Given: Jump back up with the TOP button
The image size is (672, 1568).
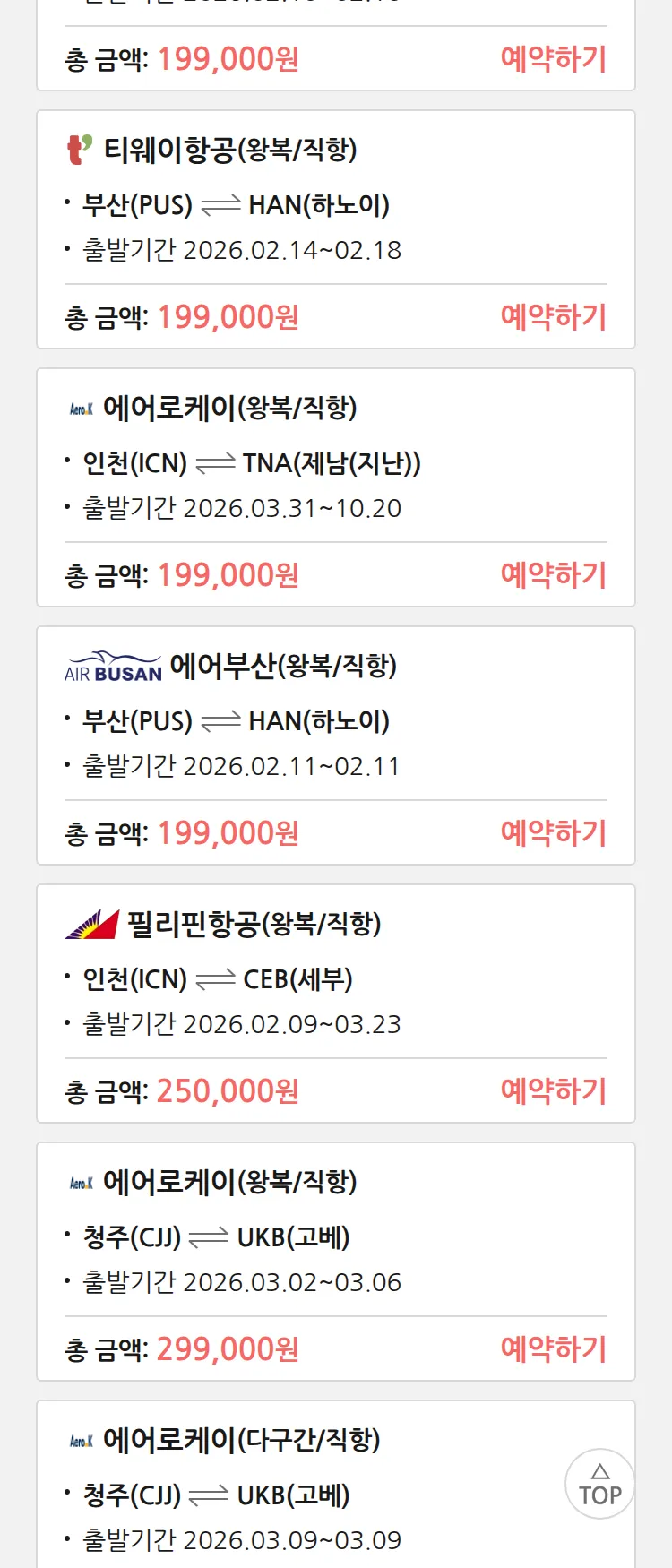Looking at the screenshot, I should (x=599, y=1484).
